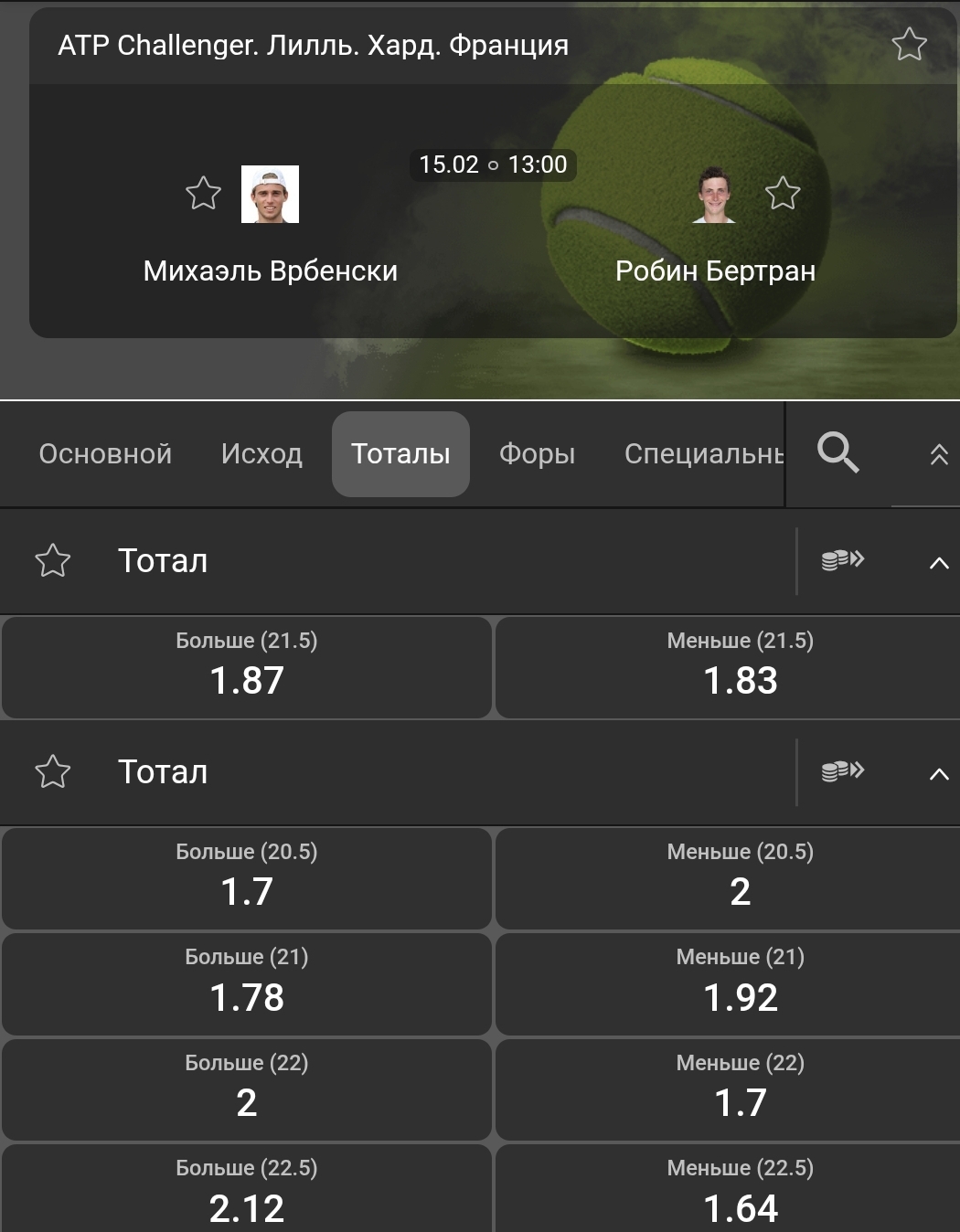Pick Больше (20.5) odds 1.7
The height and width of the screenshot is (1232, 960).
(x=247, y=878)
